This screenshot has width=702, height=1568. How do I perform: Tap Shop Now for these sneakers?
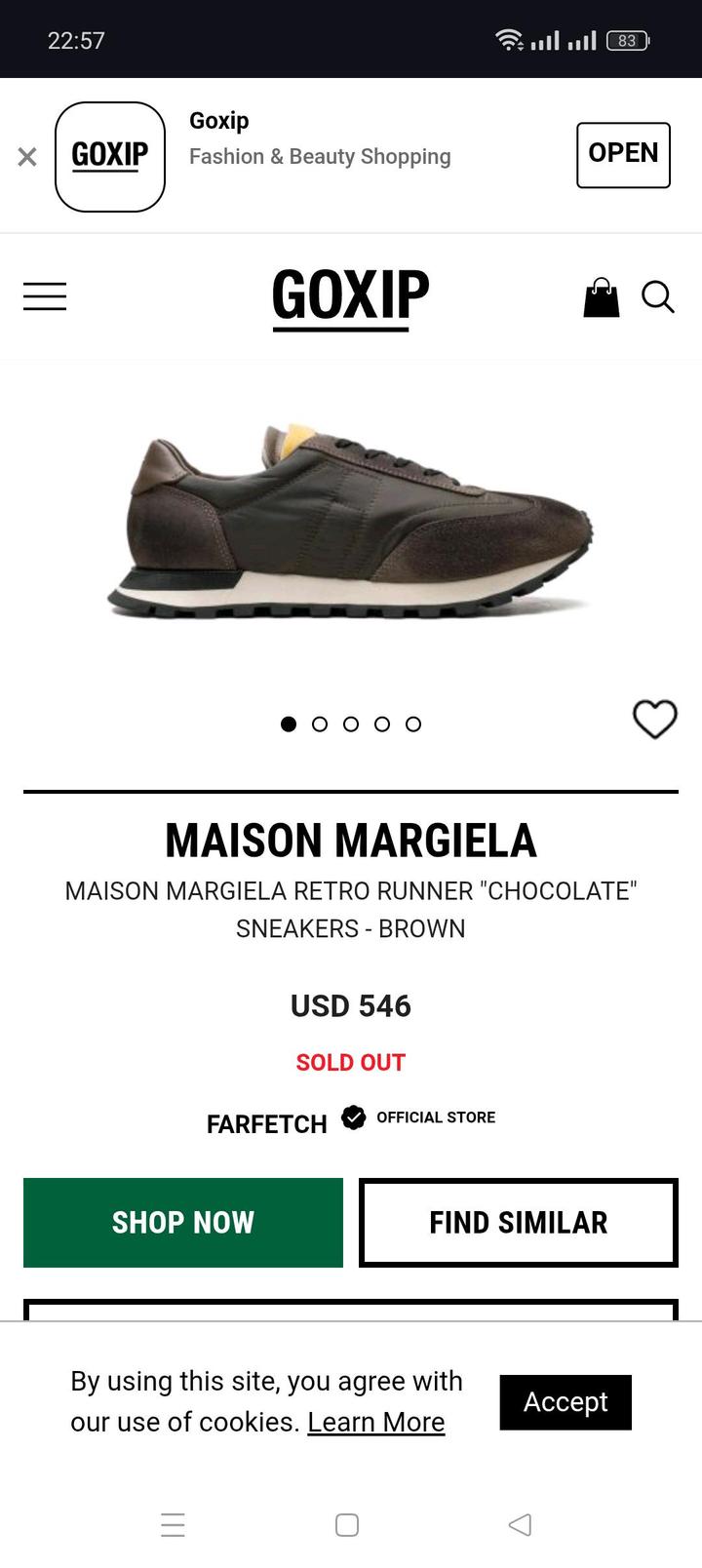pyautogui.click(x=183, y=1223)
